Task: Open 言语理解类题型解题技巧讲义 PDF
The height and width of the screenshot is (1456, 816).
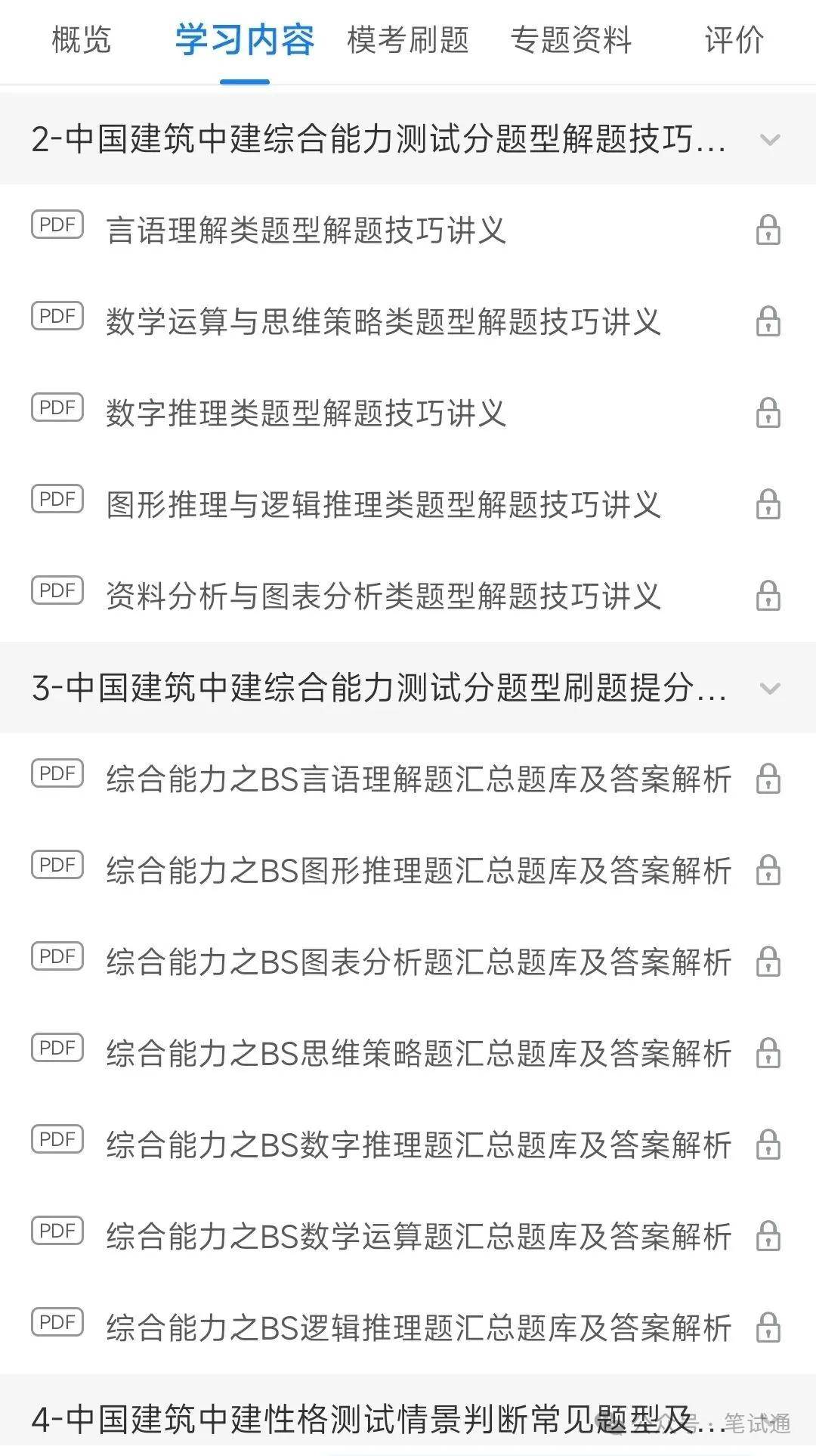Action: (x=408, y=230)
